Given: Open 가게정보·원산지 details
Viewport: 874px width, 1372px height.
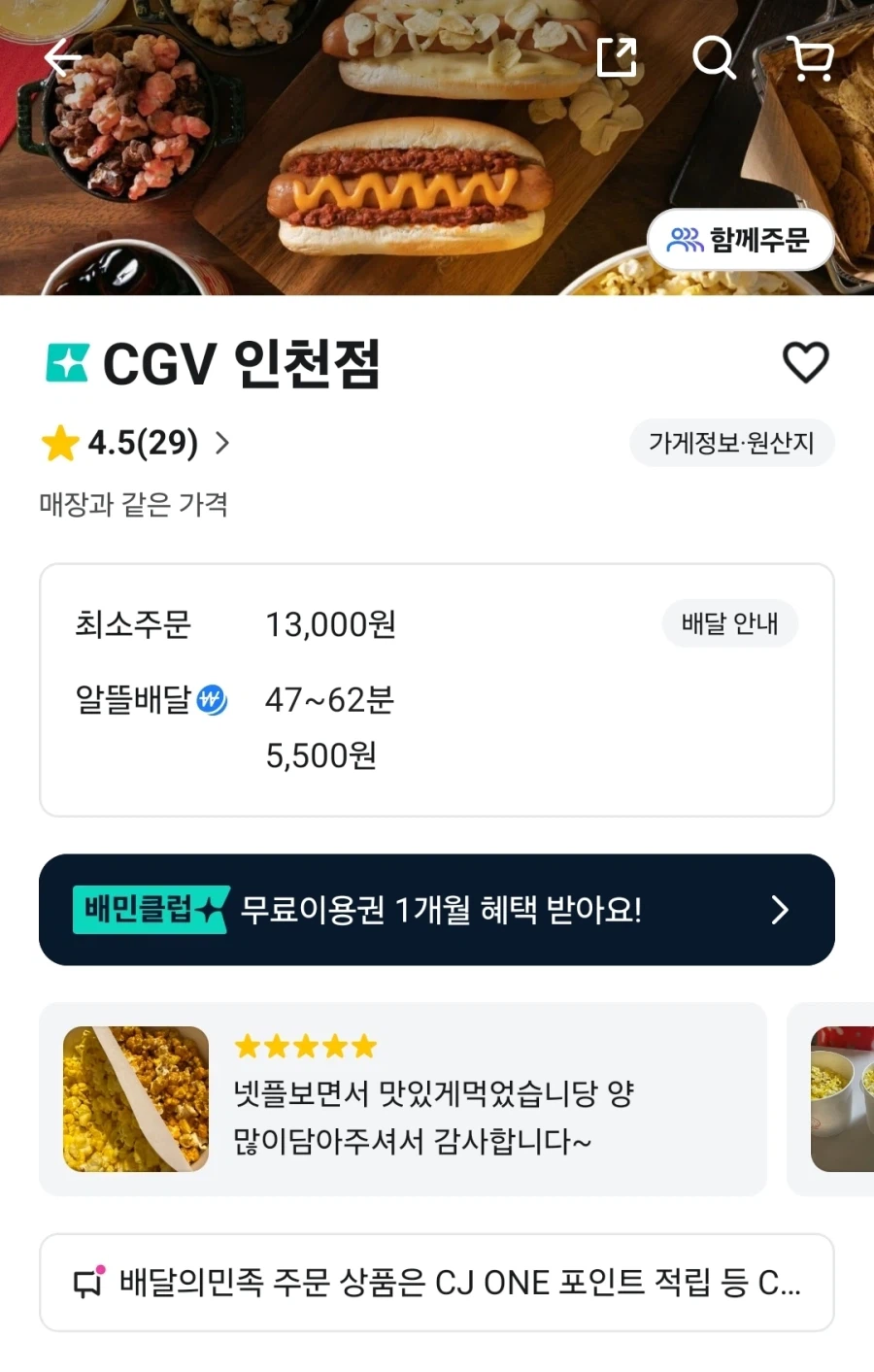Looking at the screenshot, I should pos(731,442).
